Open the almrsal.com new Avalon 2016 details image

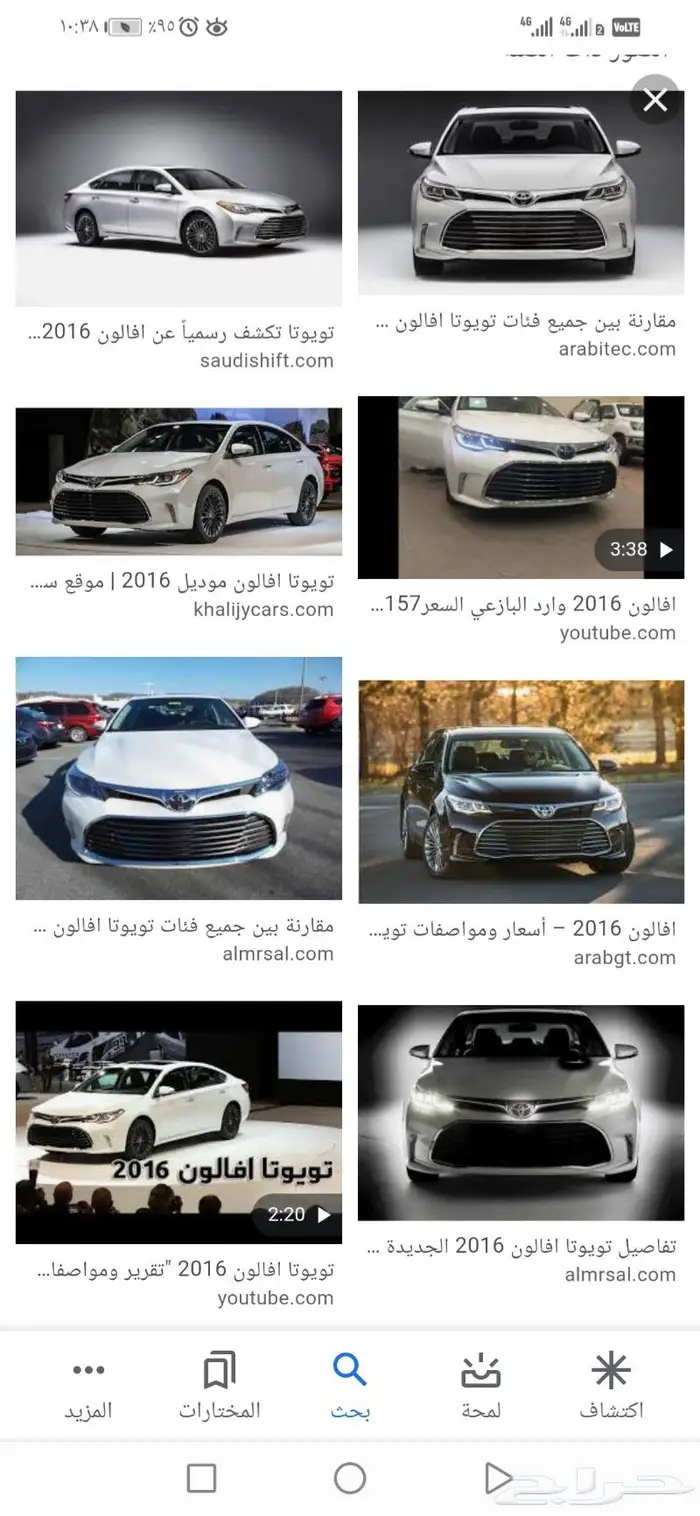[x=521, y=1112]
